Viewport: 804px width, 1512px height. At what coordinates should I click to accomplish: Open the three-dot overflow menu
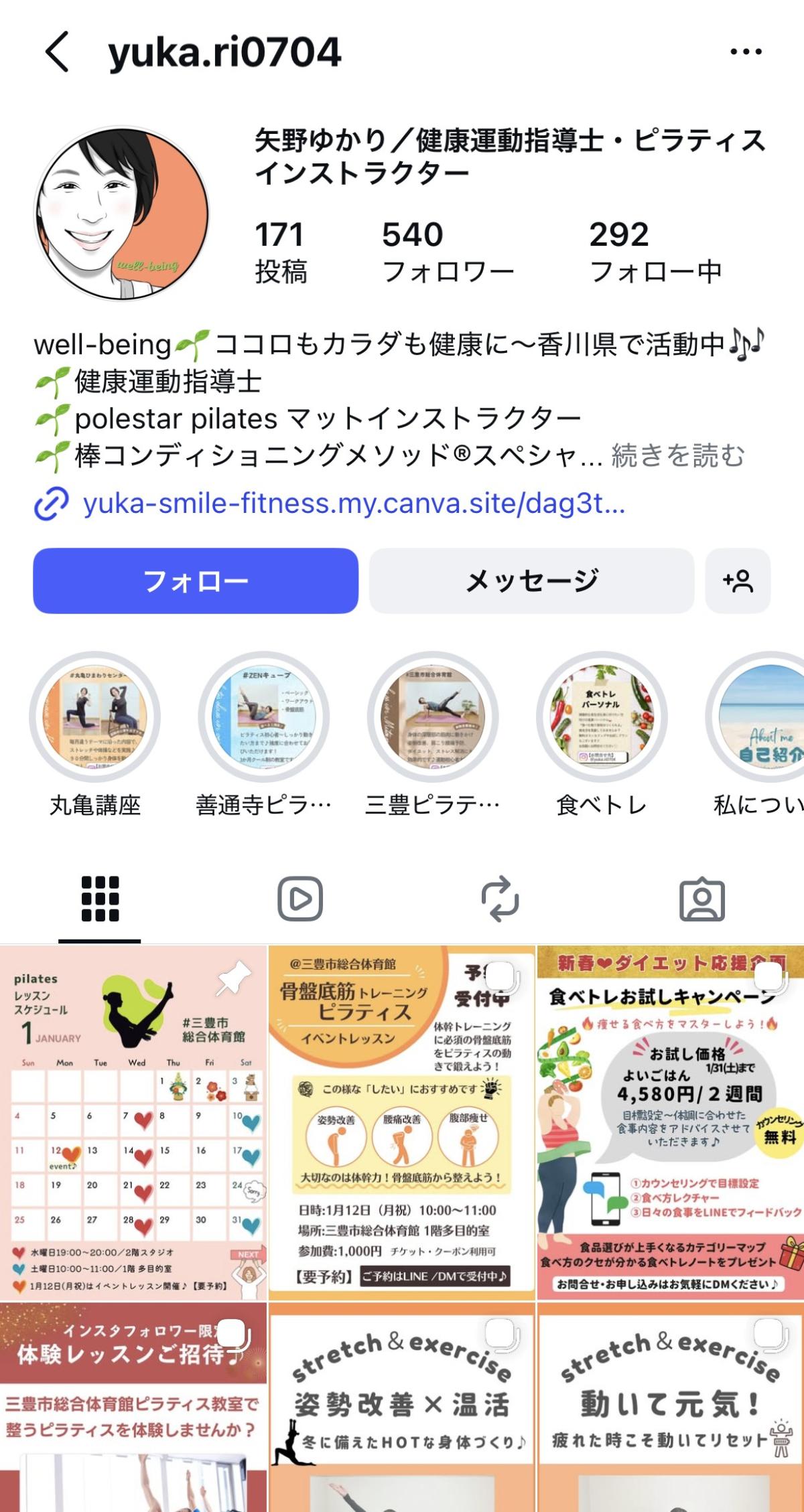pyautogui.click(x=746, y=52)
